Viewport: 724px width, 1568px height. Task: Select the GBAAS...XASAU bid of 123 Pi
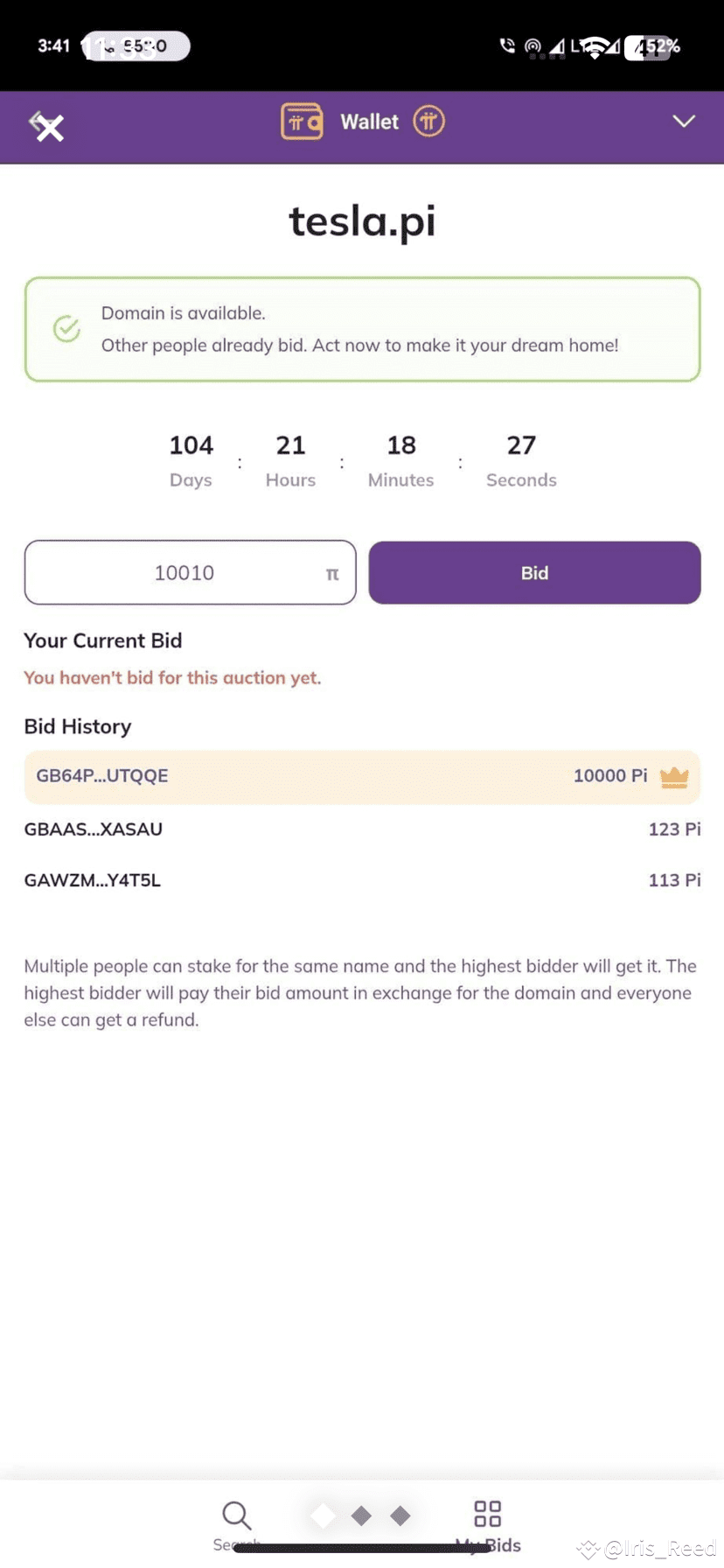pos(362,829)
